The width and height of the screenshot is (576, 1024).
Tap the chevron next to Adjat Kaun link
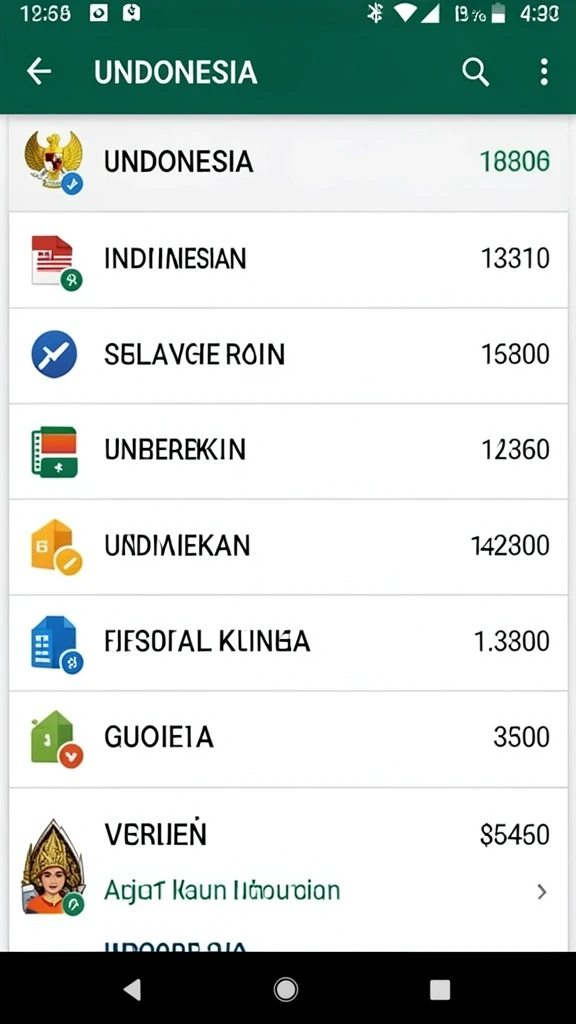tap(541, 891)
